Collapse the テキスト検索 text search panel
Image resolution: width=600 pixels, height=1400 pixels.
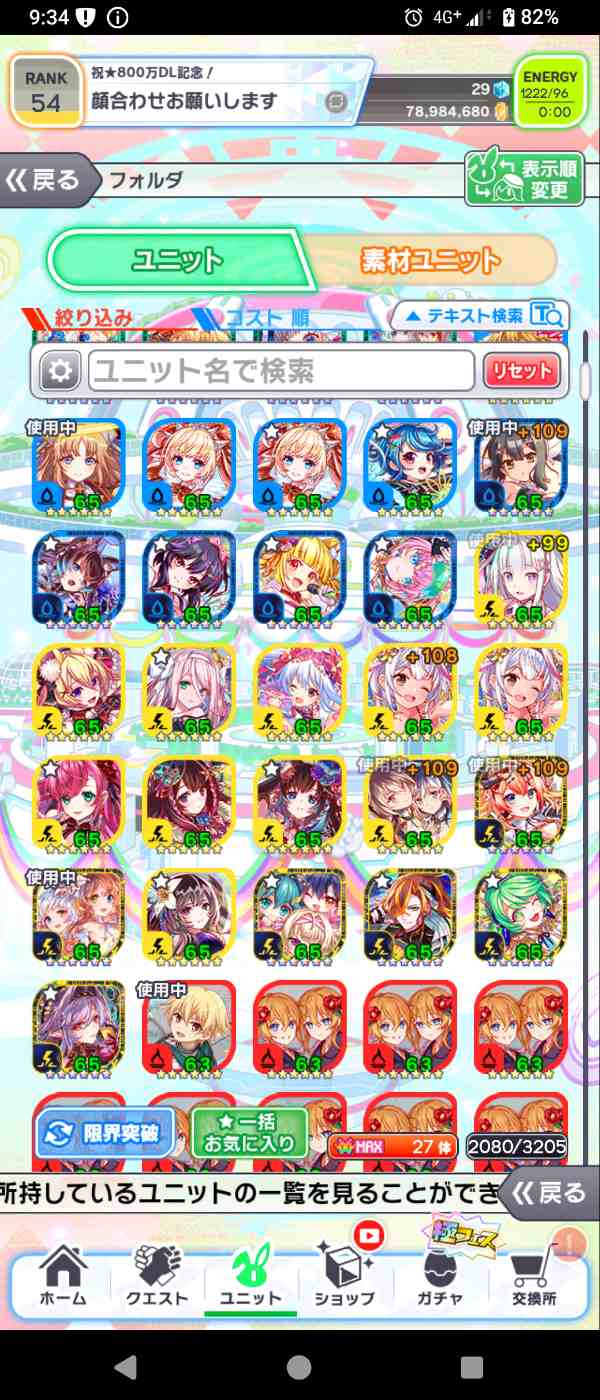(x=480, y=315)
